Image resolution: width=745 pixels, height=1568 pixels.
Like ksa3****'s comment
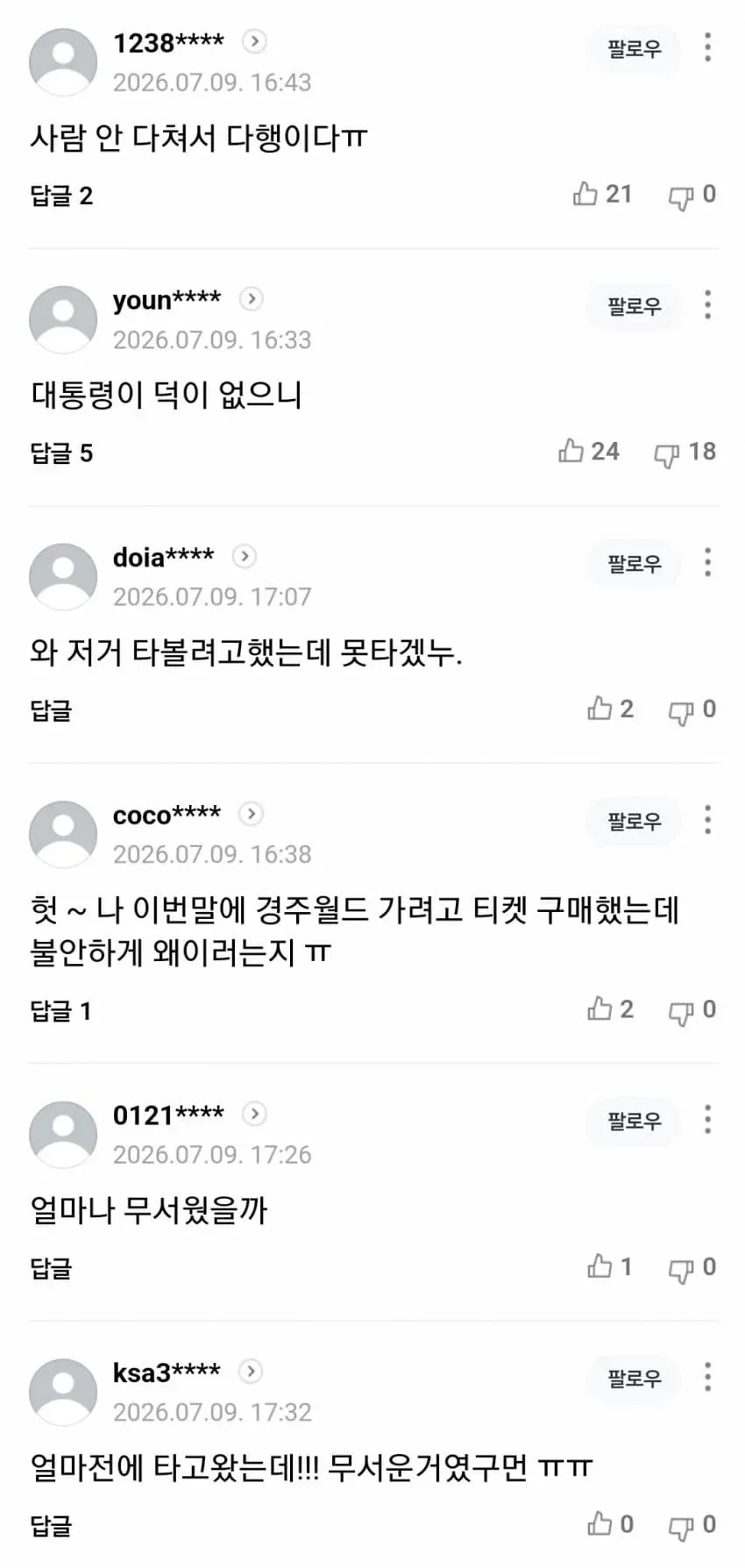click(x=610, y=1524)
